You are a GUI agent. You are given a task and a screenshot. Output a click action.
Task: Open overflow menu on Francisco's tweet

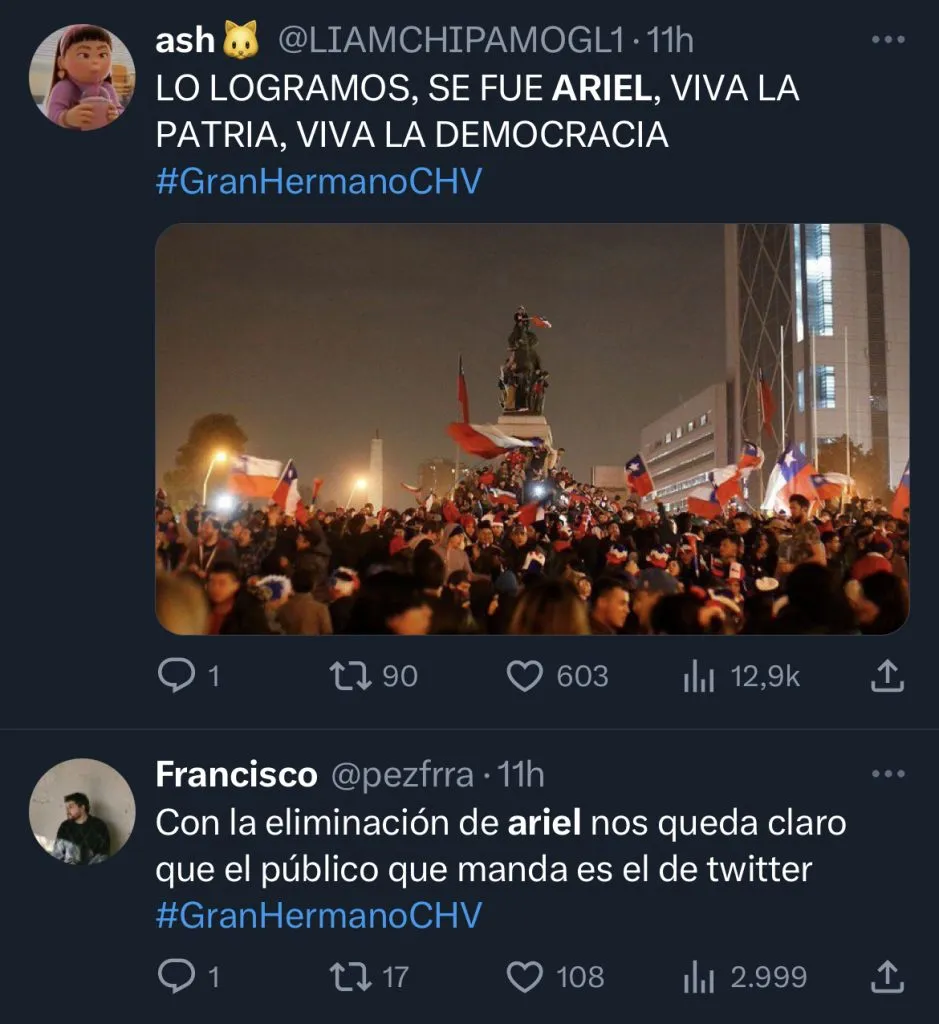click(887, 774)
